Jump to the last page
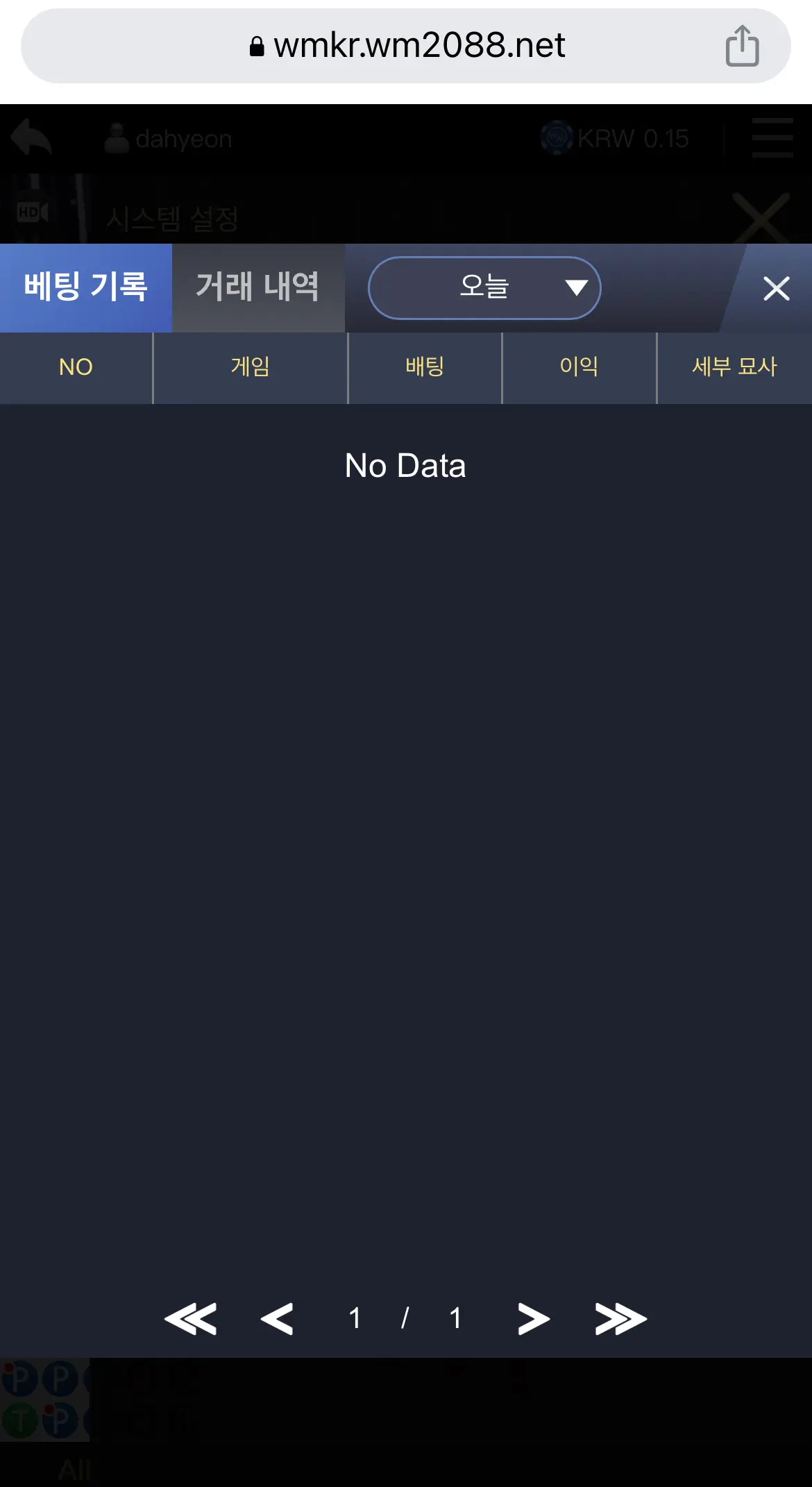This screenshot has width=812, height=1487. 620,1319
